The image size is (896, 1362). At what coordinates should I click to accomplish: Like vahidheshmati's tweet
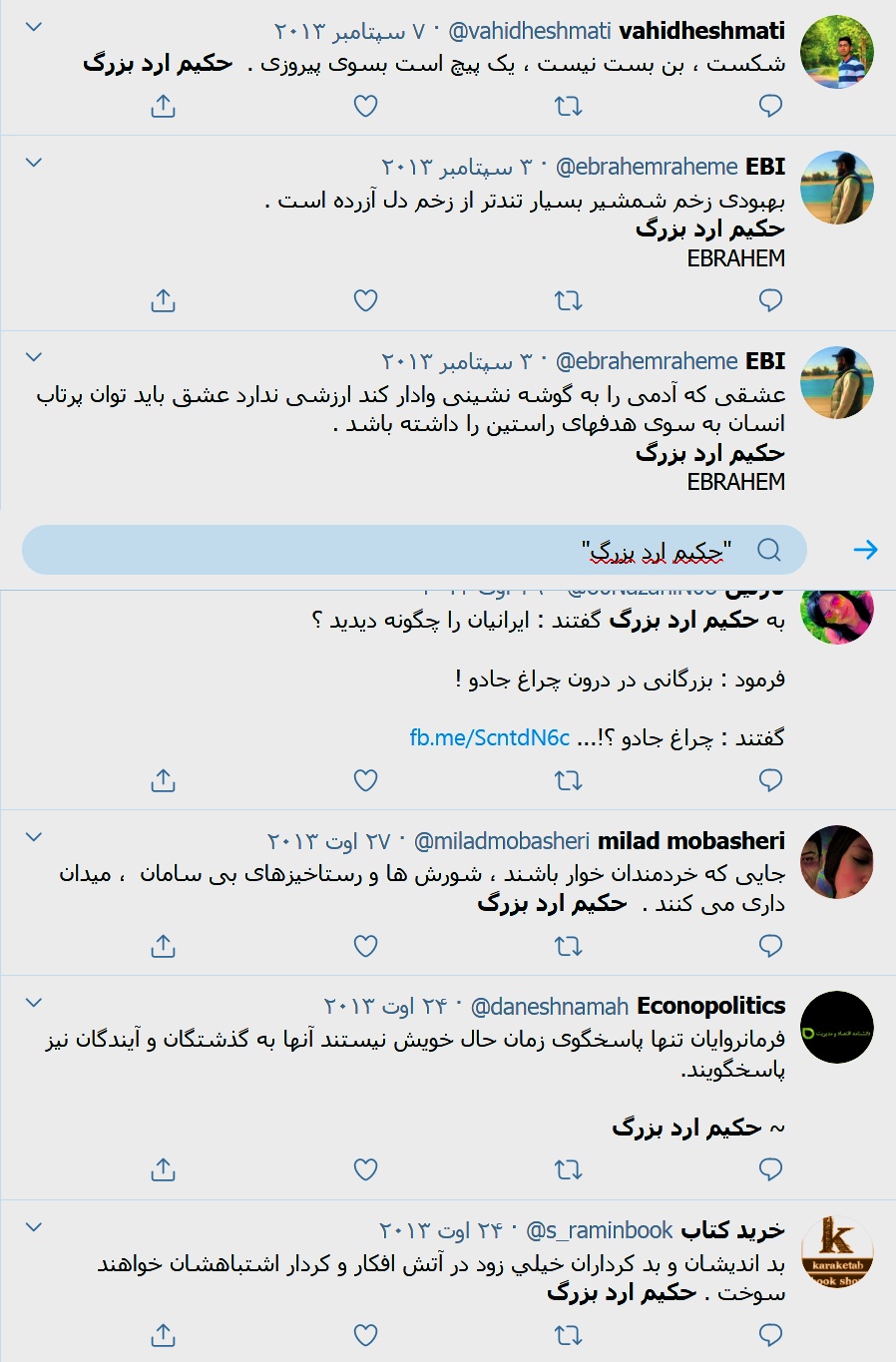pyautogui.click(x=366, y=106)
